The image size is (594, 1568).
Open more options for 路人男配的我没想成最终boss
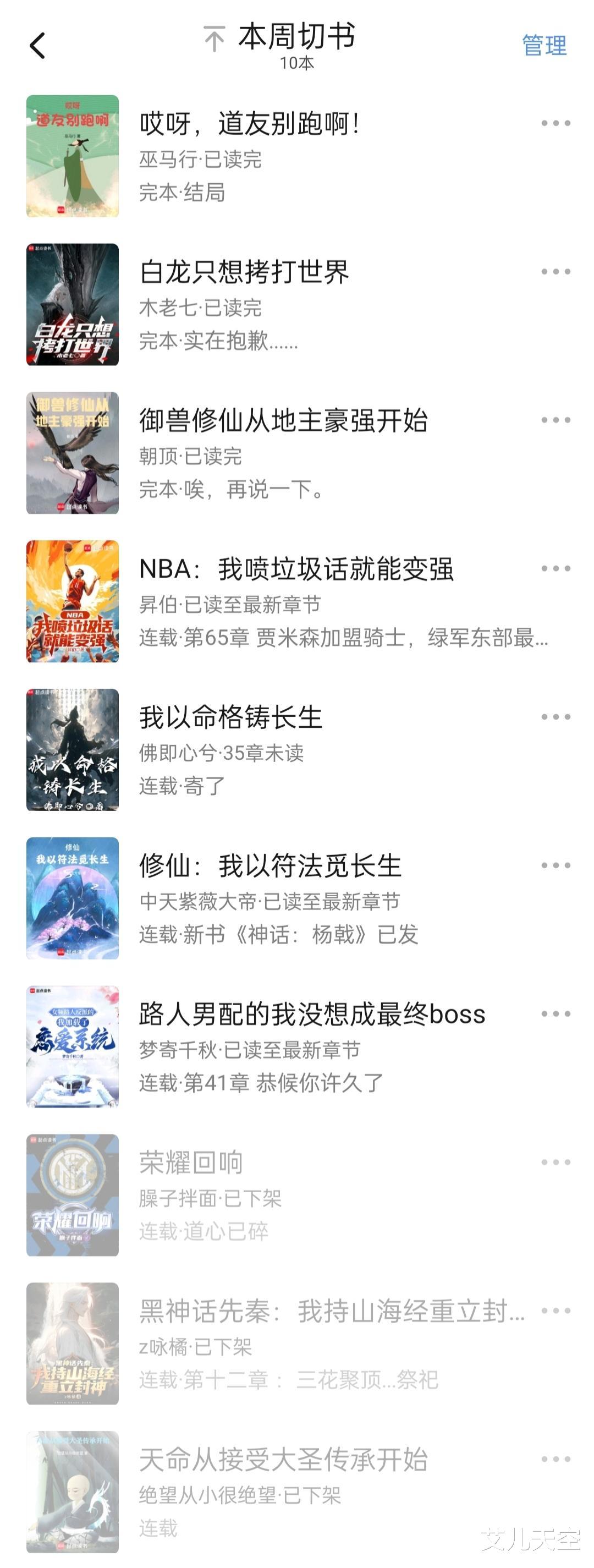555,1014
